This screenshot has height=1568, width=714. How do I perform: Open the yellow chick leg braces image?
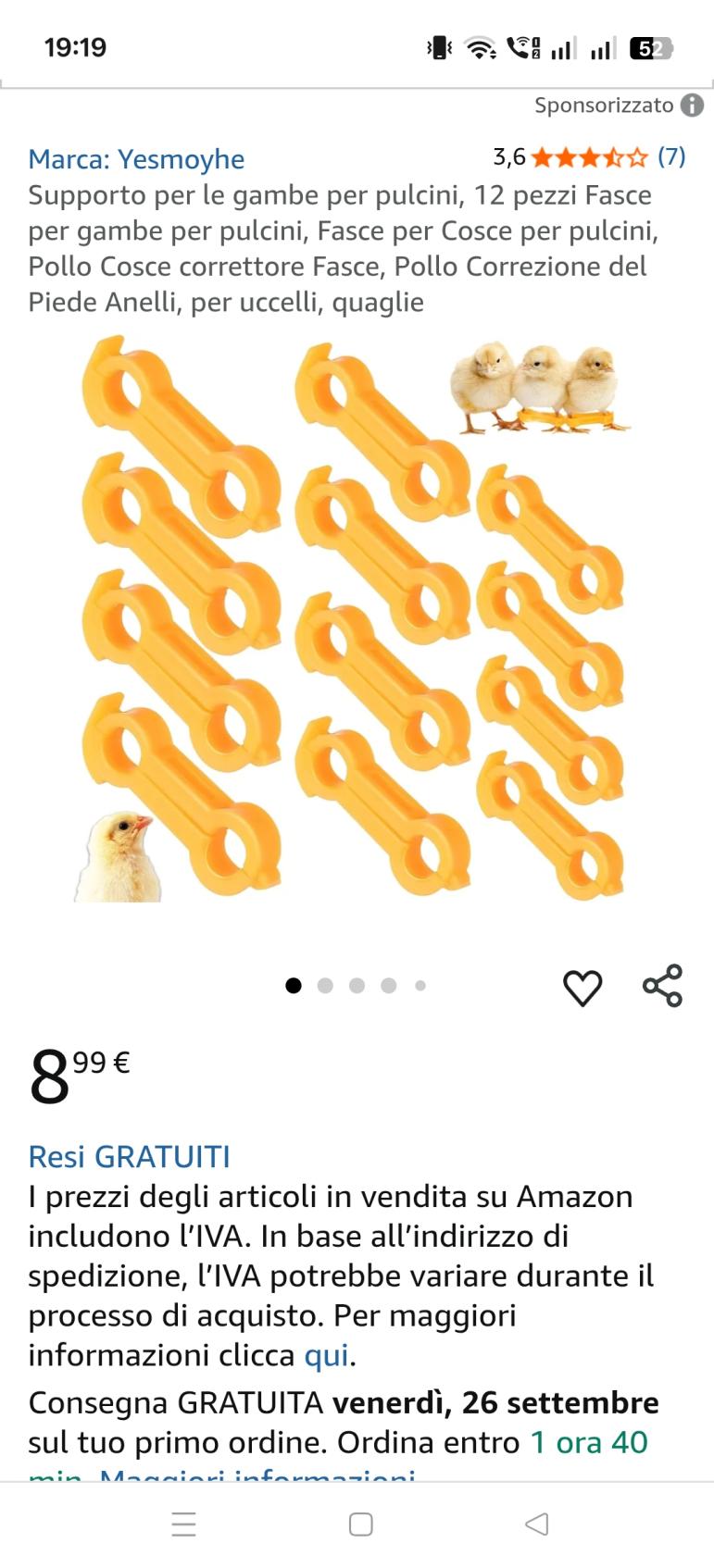pos(357,618)
